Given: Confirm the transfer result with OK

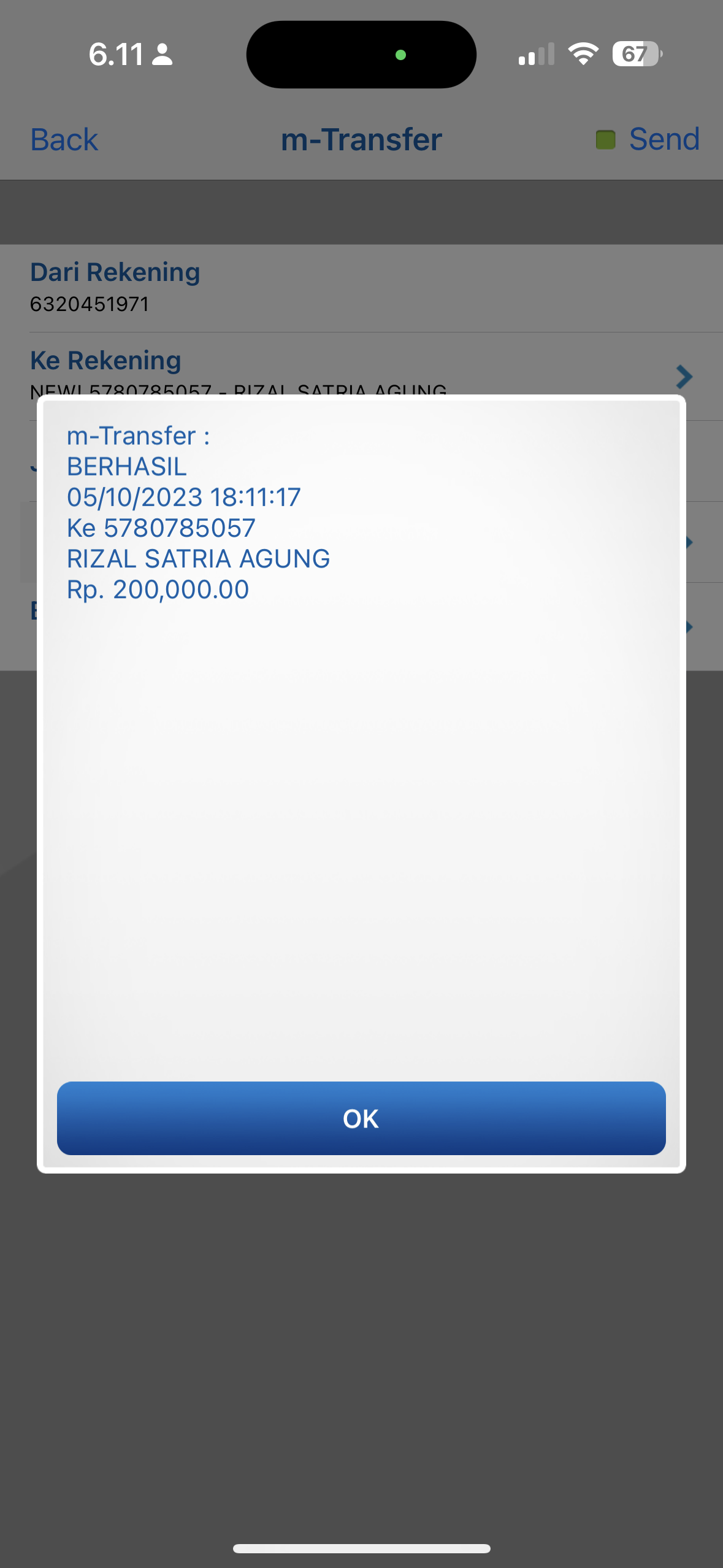Looking at the screenshot, I should click(361, 1118).
